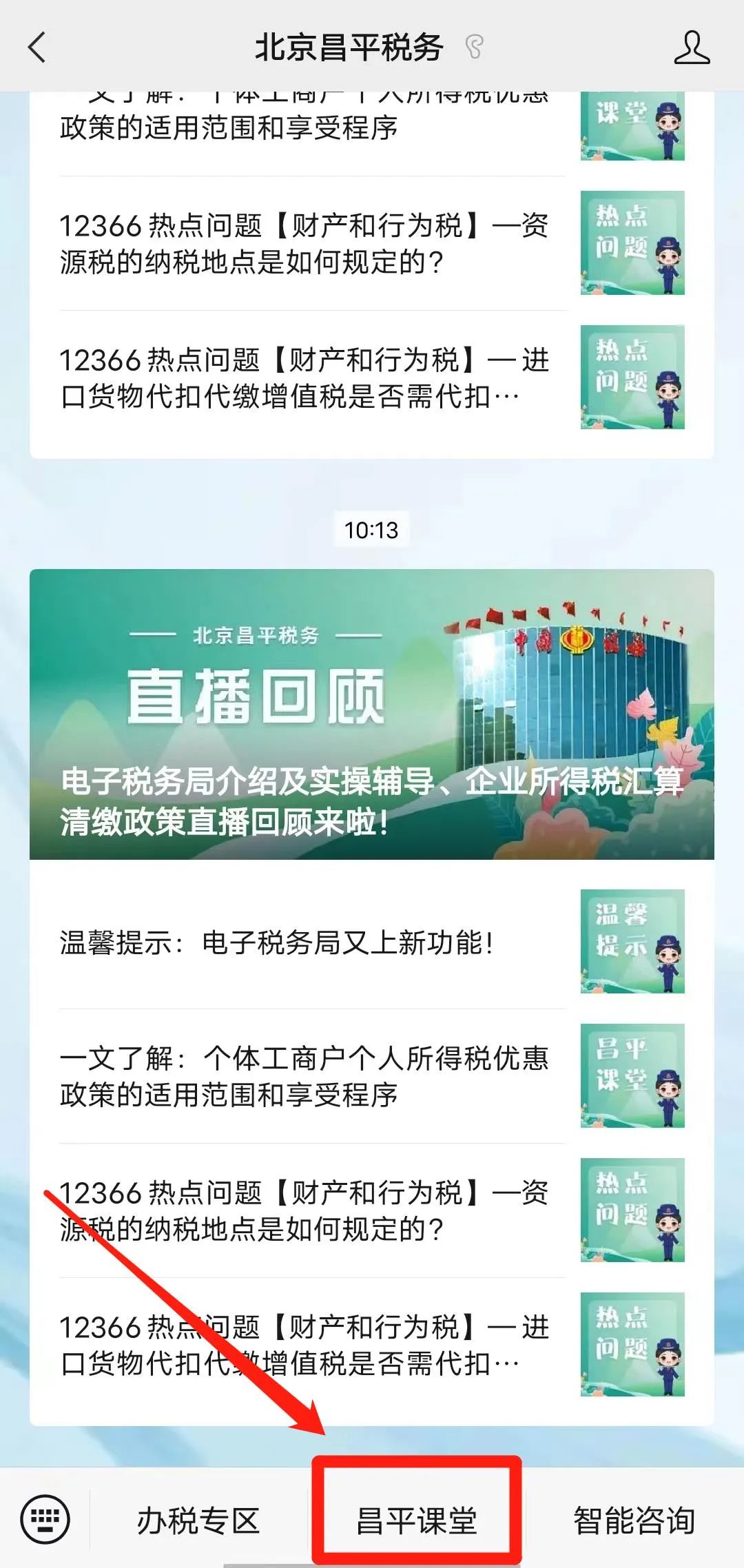Open the 直播回顾 banner article

click(x=372, y=714)
